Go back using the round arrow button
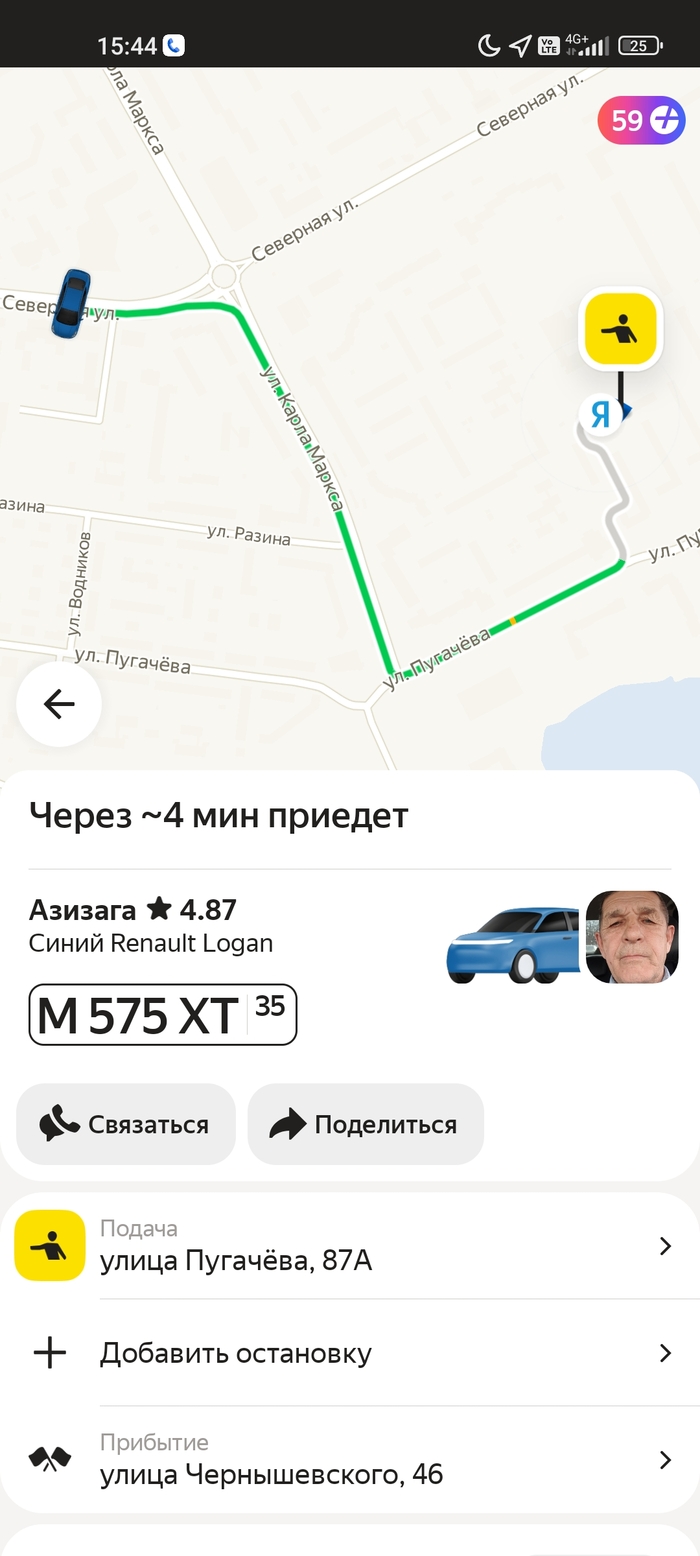Viewport: 700px width, 1556px height. (x=59, y=704)
